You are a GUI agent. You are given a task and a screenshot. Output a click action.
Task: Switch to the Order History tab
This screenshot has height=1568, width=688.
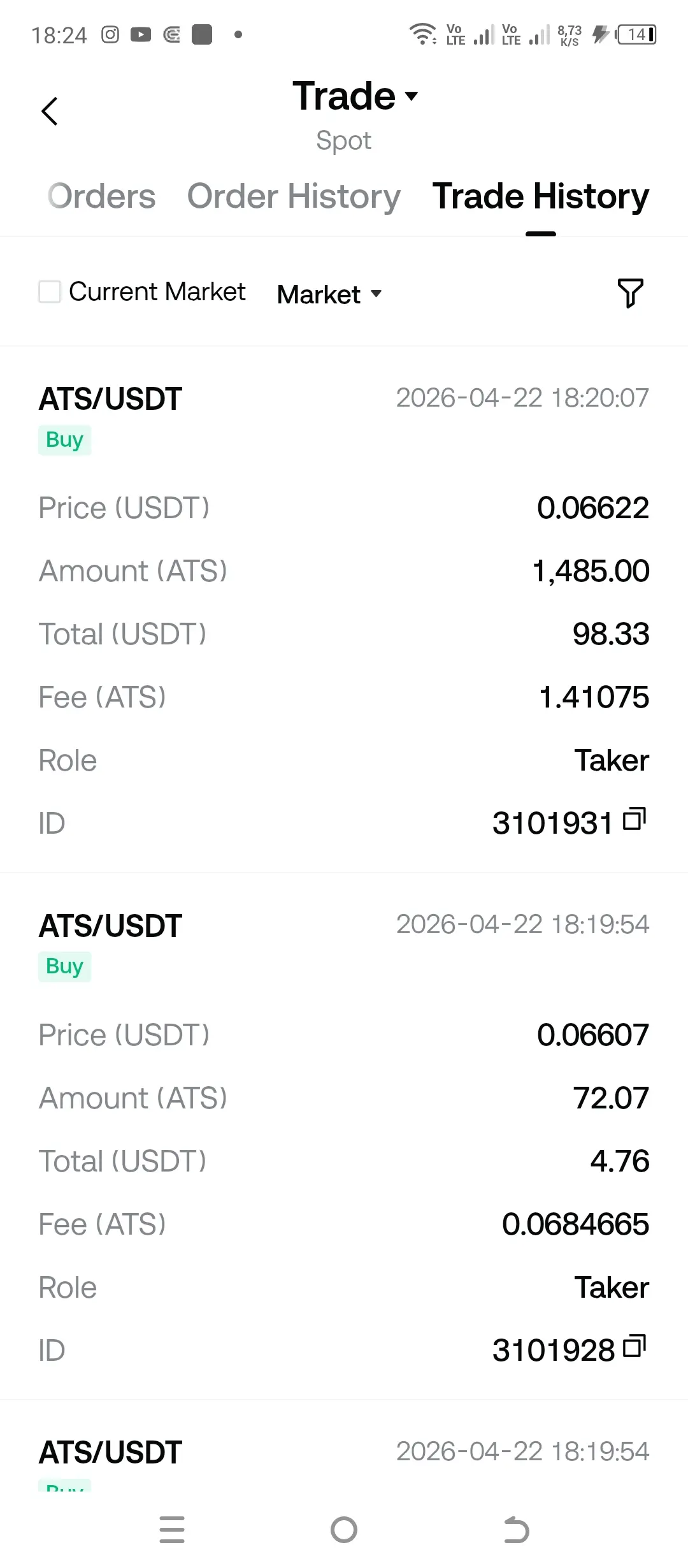[294, 196]
